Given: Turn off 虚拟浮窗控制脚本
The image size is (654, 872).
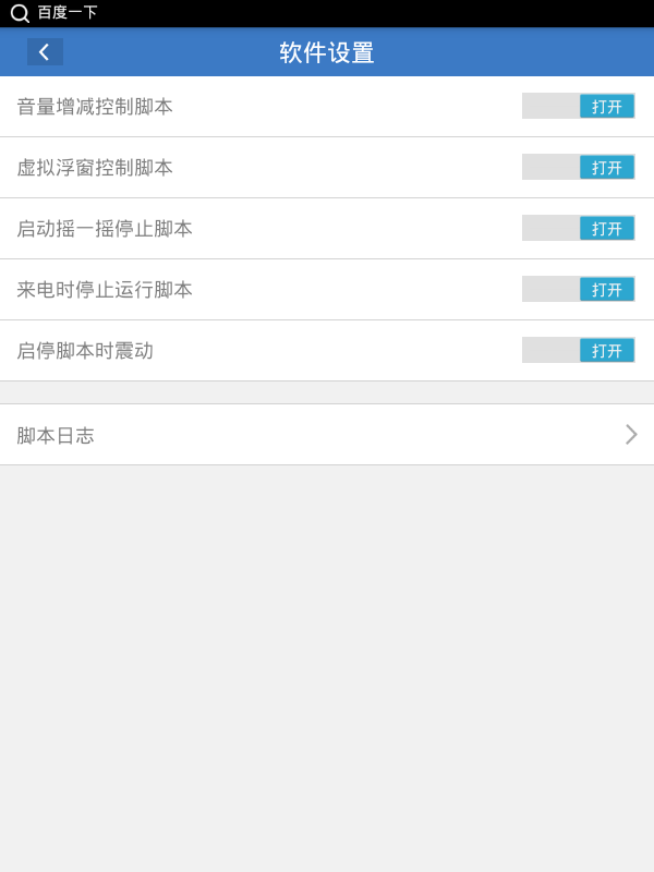Looking at the screenshot, I should click(578, 168).
